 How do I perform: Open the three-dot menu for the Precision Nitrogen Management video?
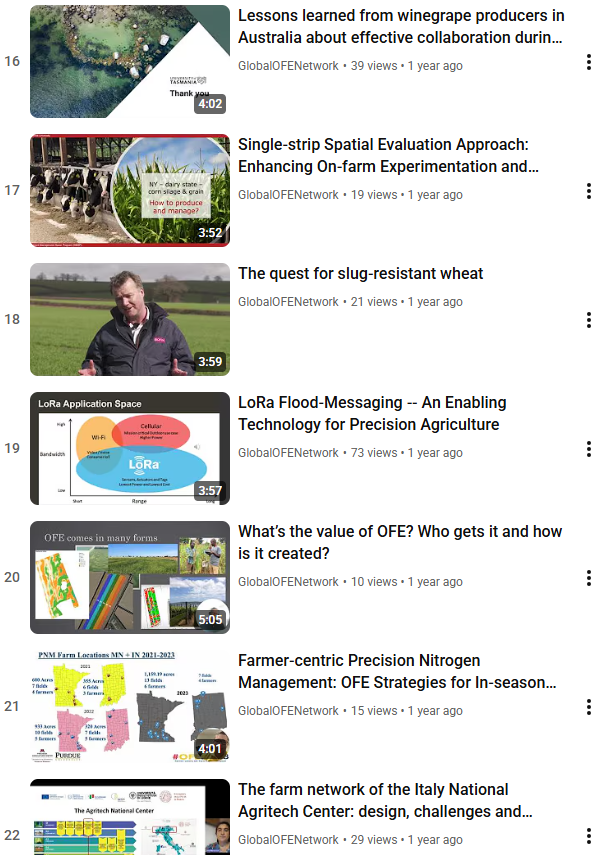[588, 707]
